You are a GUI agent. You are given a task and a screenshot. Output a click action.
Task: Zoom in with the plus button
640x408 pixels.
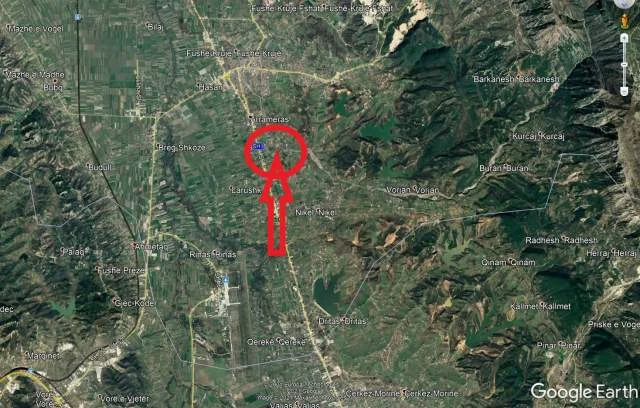tap(624, 38)
